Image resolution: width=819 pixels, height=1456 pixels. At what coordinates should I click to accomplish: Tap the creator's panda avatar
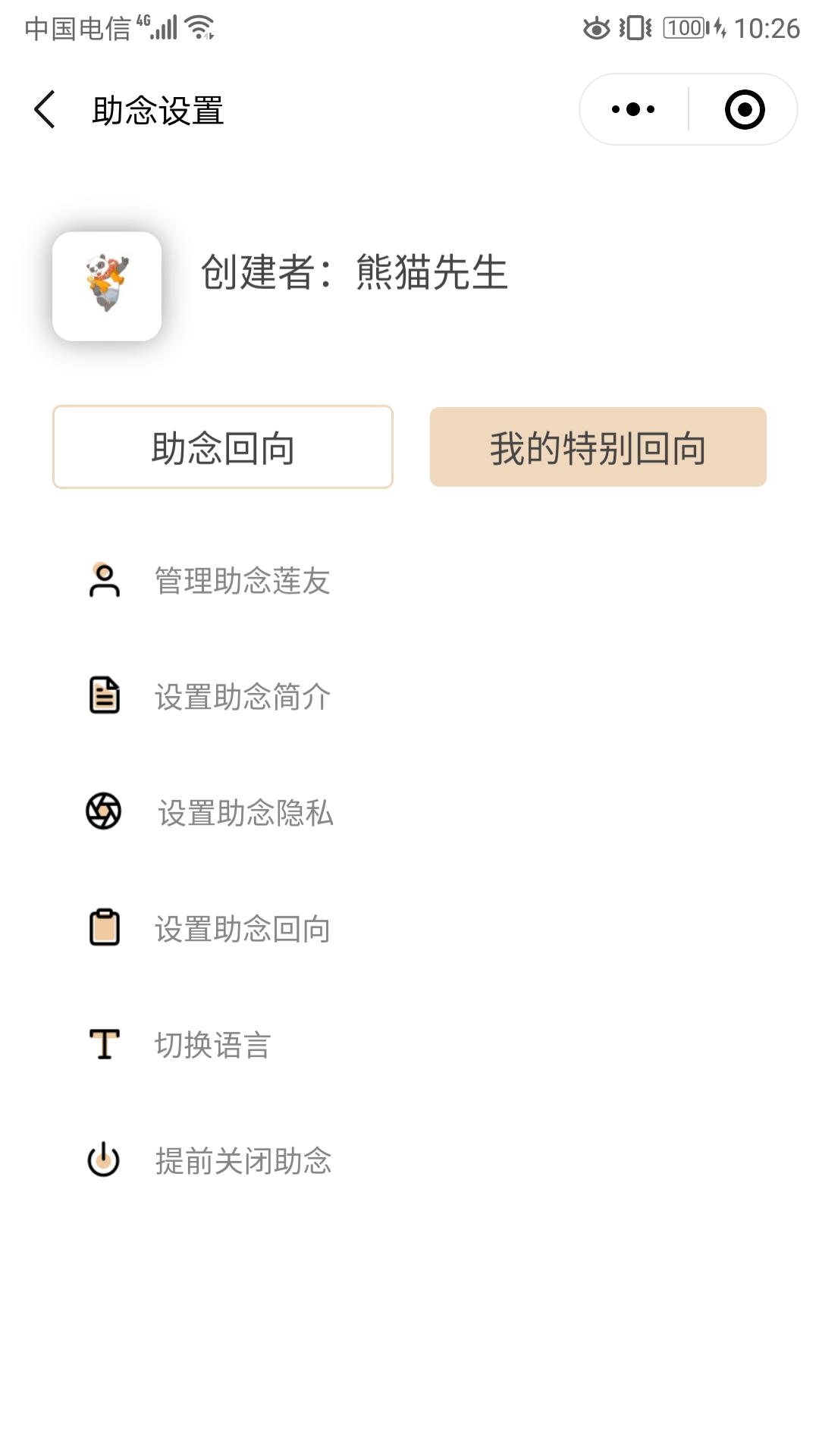pos(107,287)
